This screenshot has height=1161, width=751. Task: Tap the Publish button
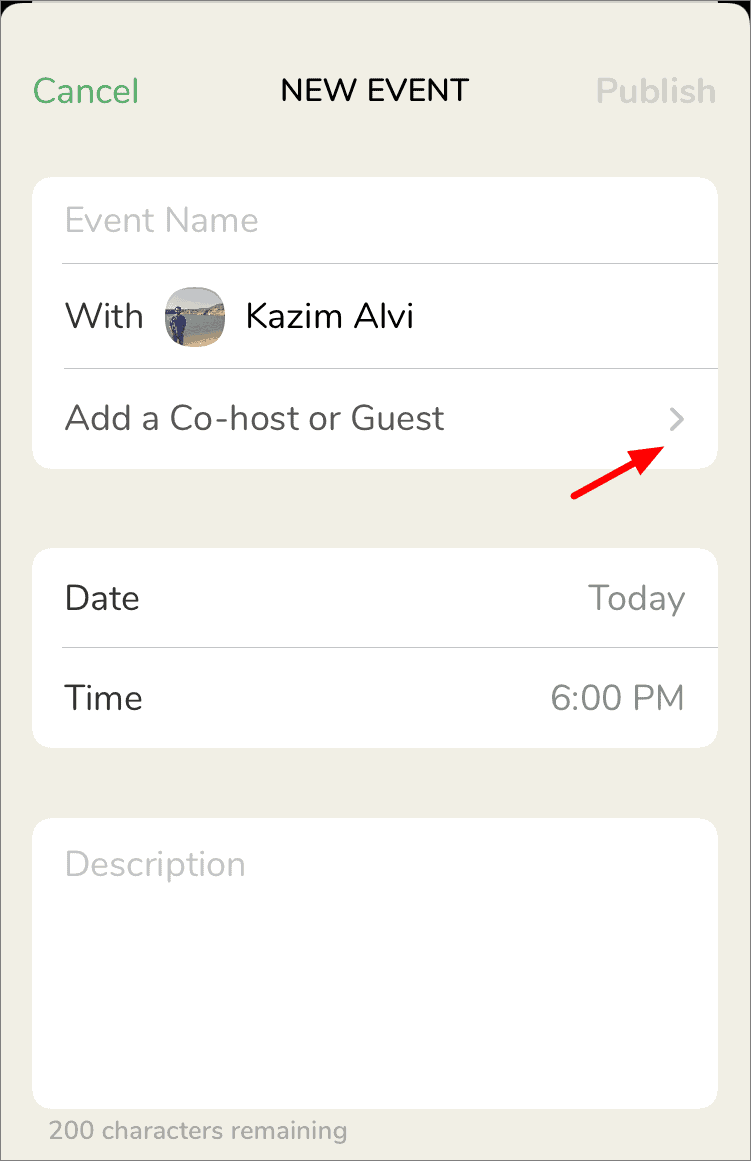tap(655, 91)
